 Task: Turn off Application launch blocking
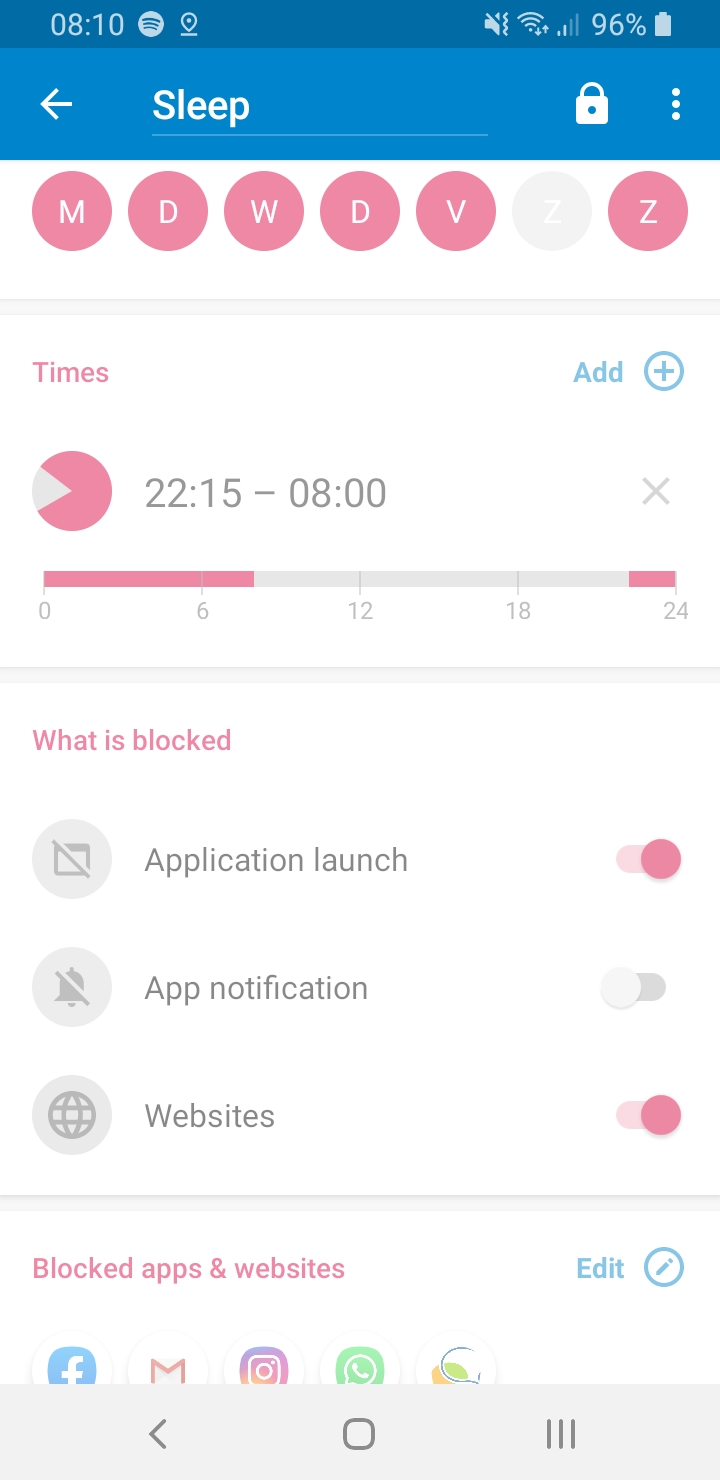(649, 859)
